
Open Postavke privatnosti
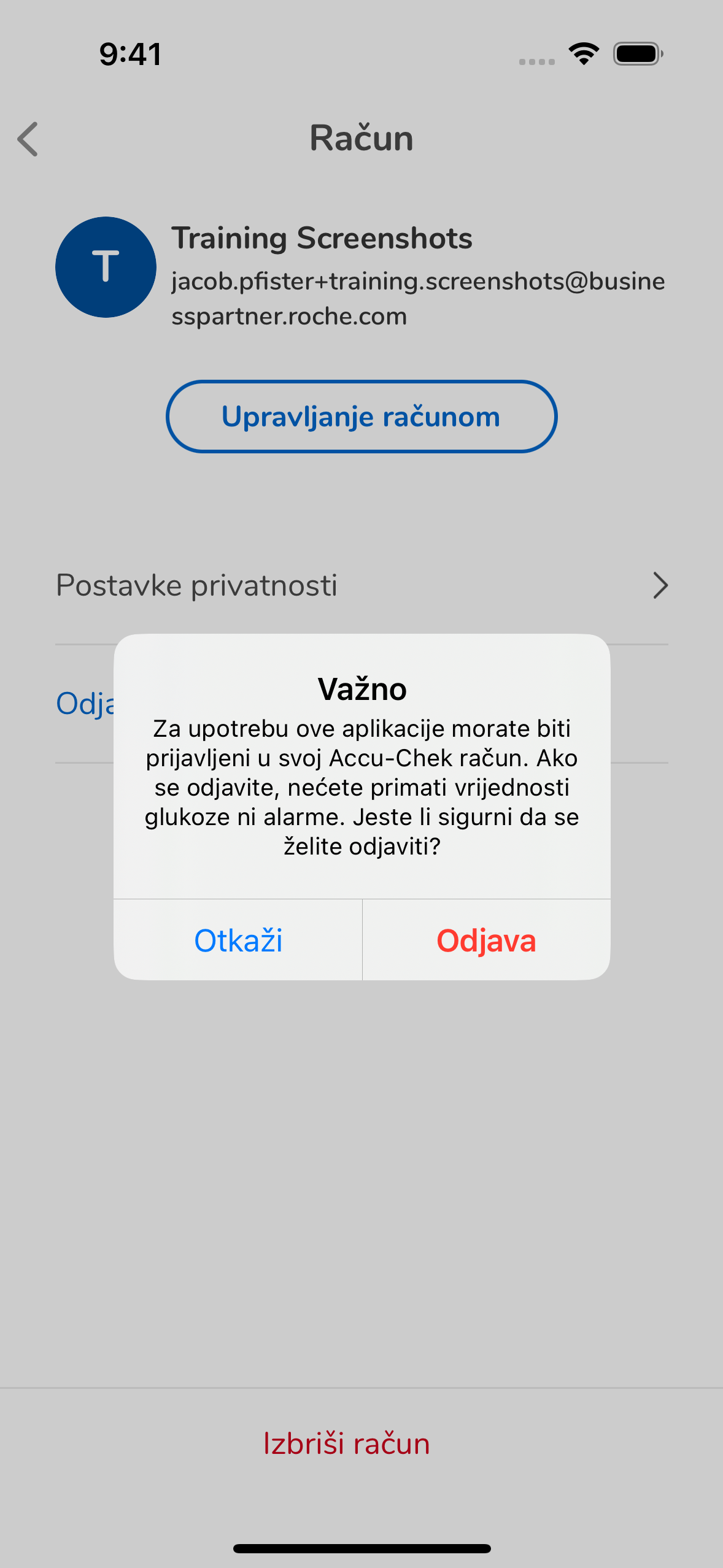[x=361, y=585]
